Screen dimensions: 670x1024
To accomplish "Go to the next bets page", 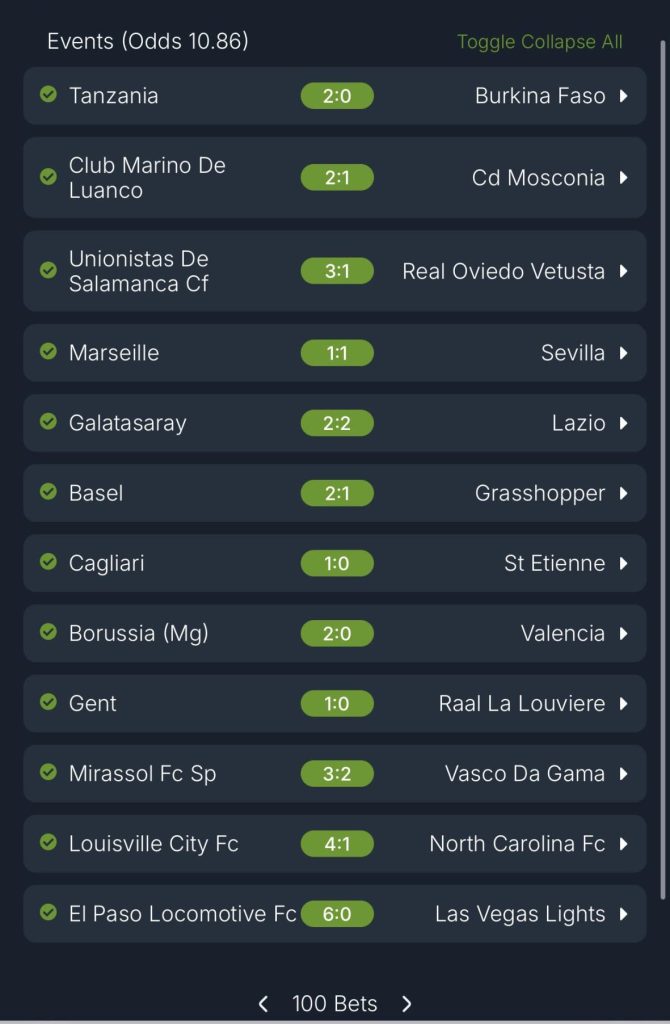I will click(407, 1004).
